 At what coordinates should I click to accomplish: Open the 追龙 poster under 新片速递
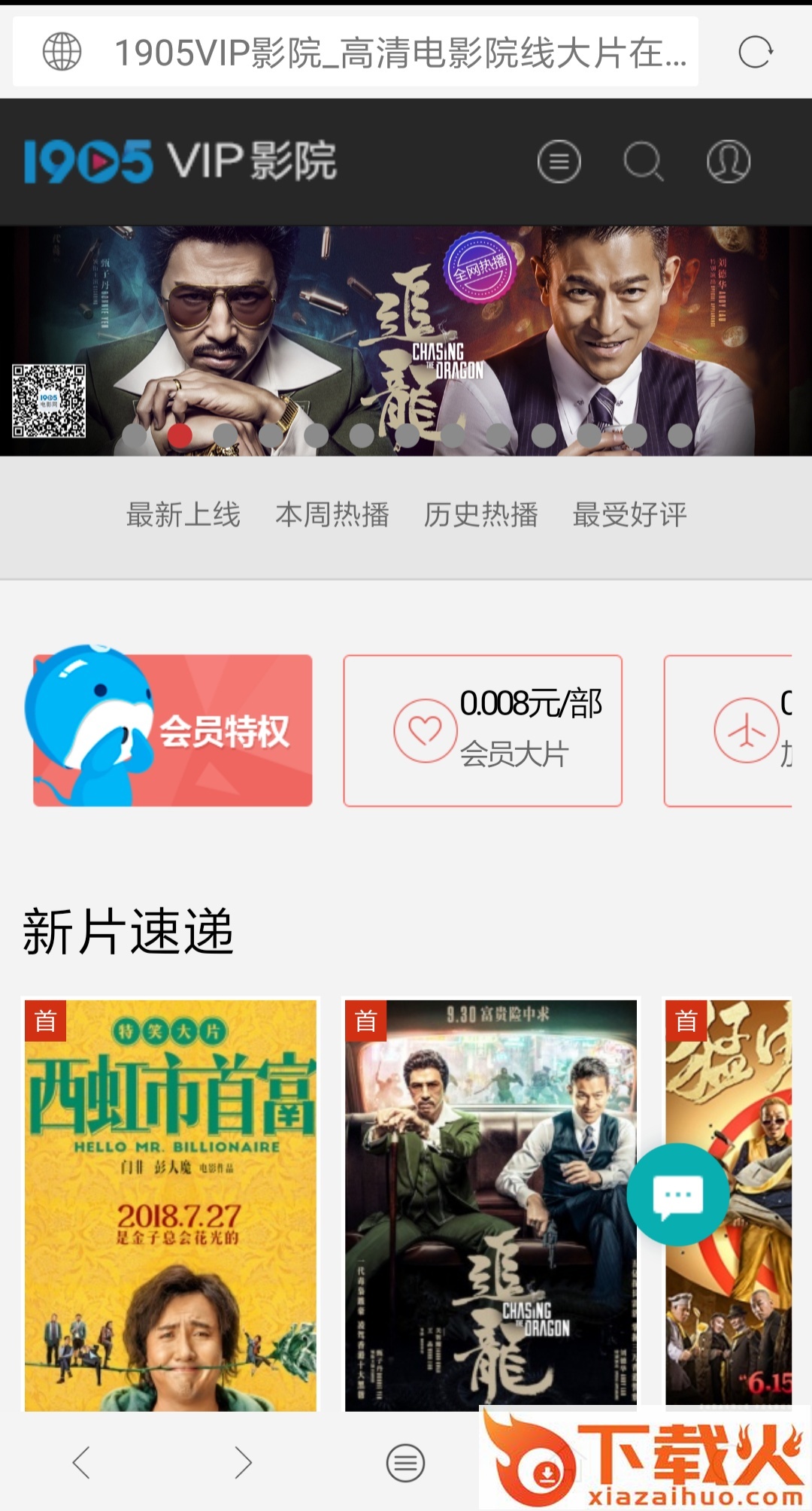(x=490, y=1204)
